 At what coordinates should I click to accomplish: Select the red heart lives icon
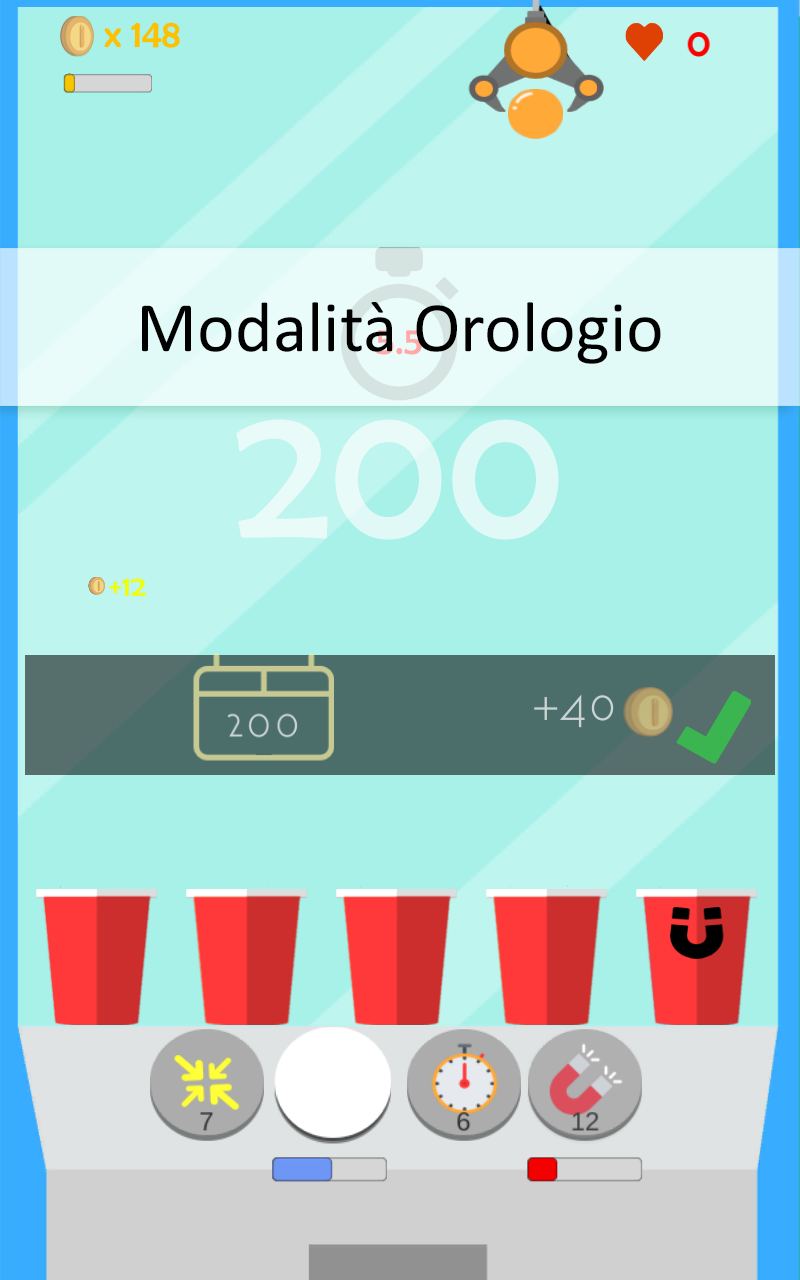(642, 42)
